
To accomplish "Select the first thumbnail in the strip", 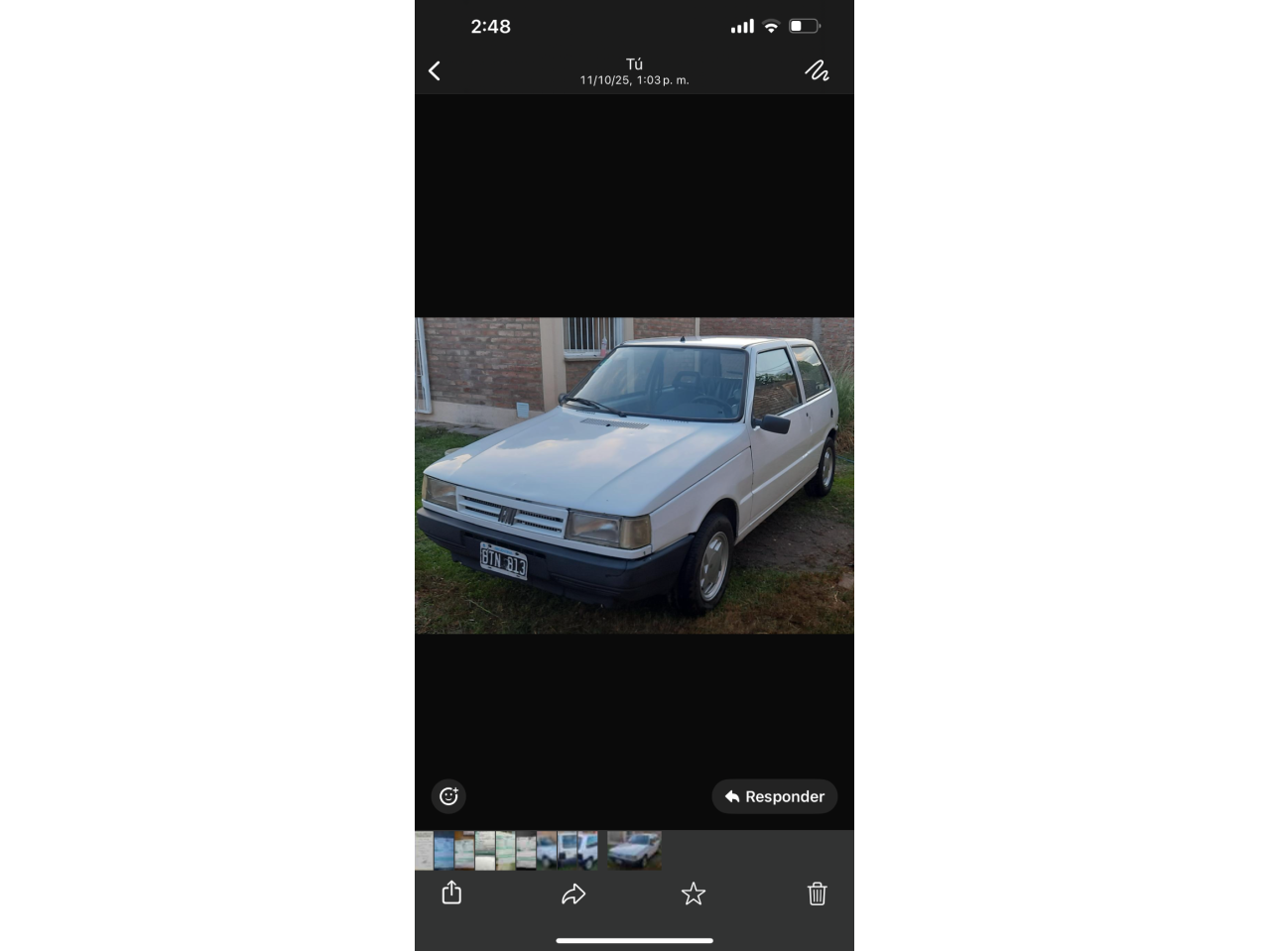I will pos(424,851).
